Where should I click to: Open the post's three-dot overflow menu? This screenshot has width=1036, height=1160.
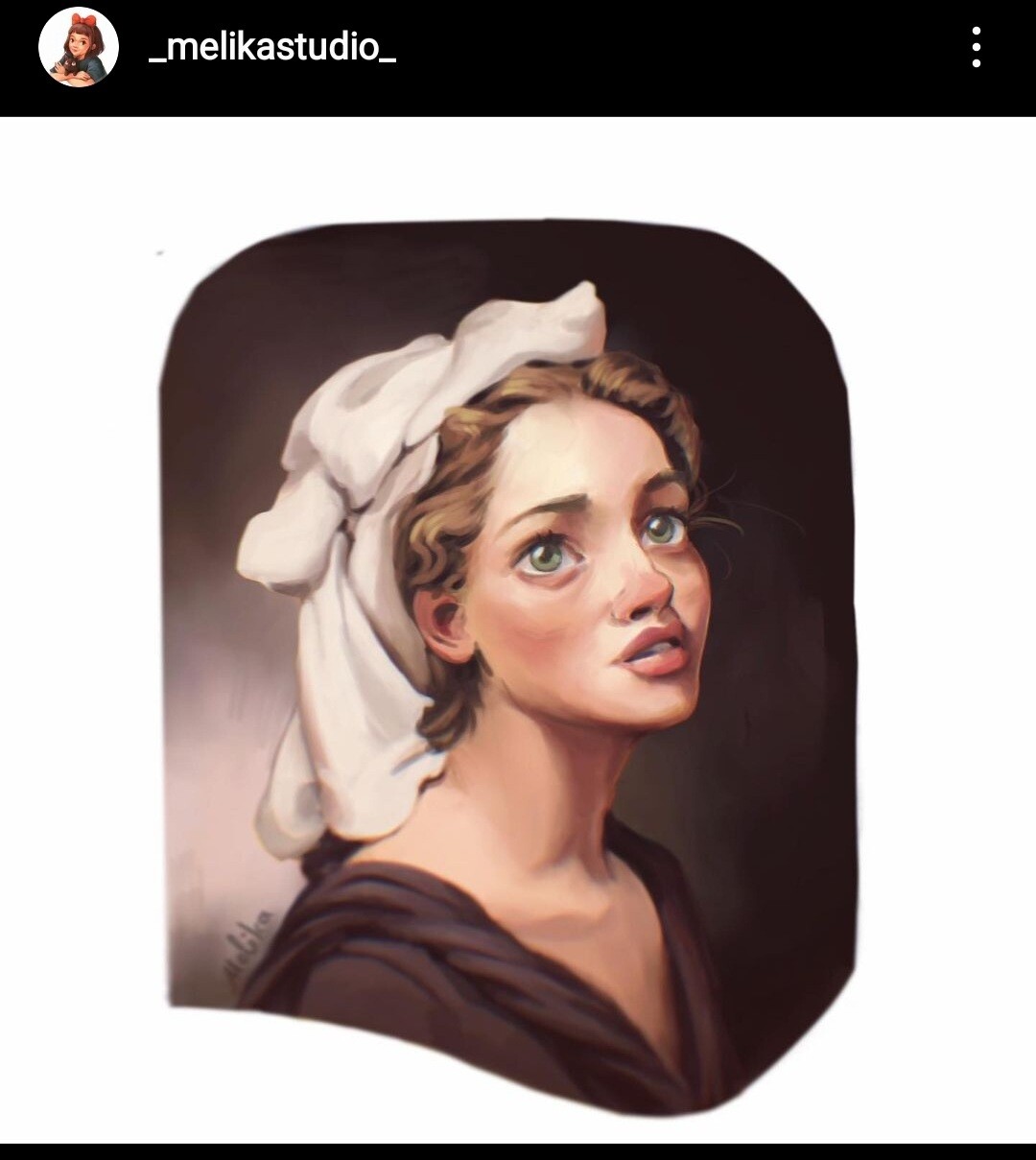click(x=976, y=47)
